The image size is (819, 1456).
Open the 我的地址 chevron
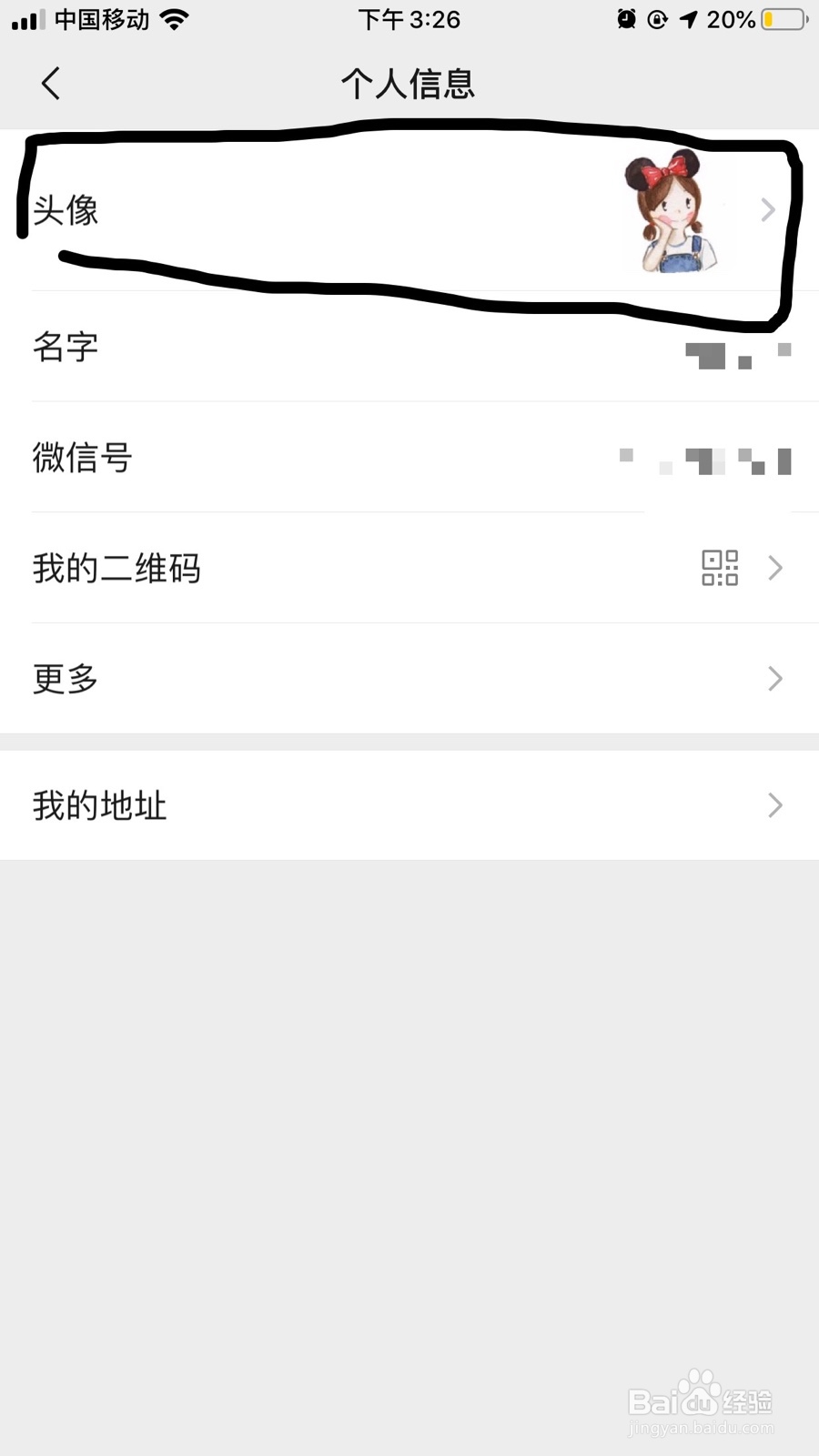[774, 804]
